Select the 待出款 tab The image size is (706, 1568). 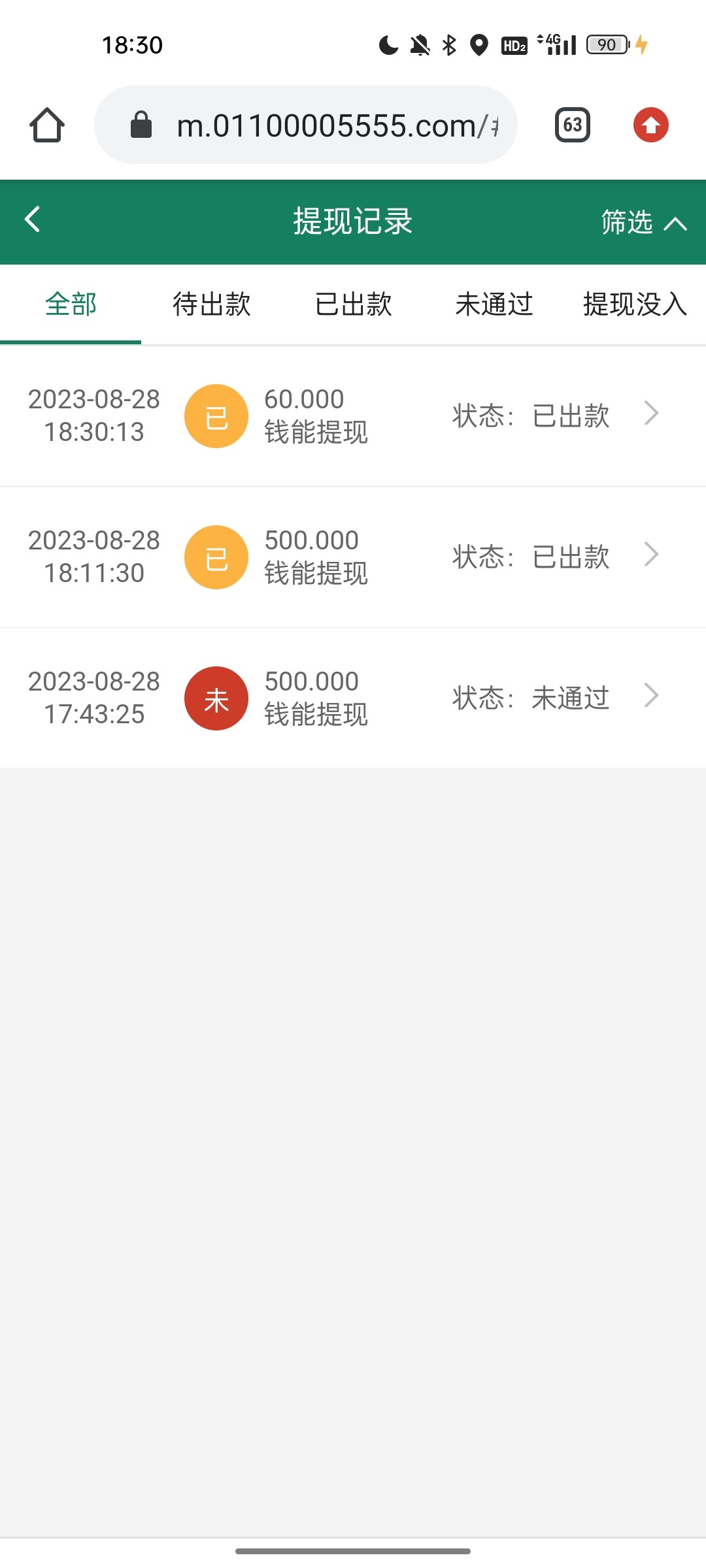point(210,304)
